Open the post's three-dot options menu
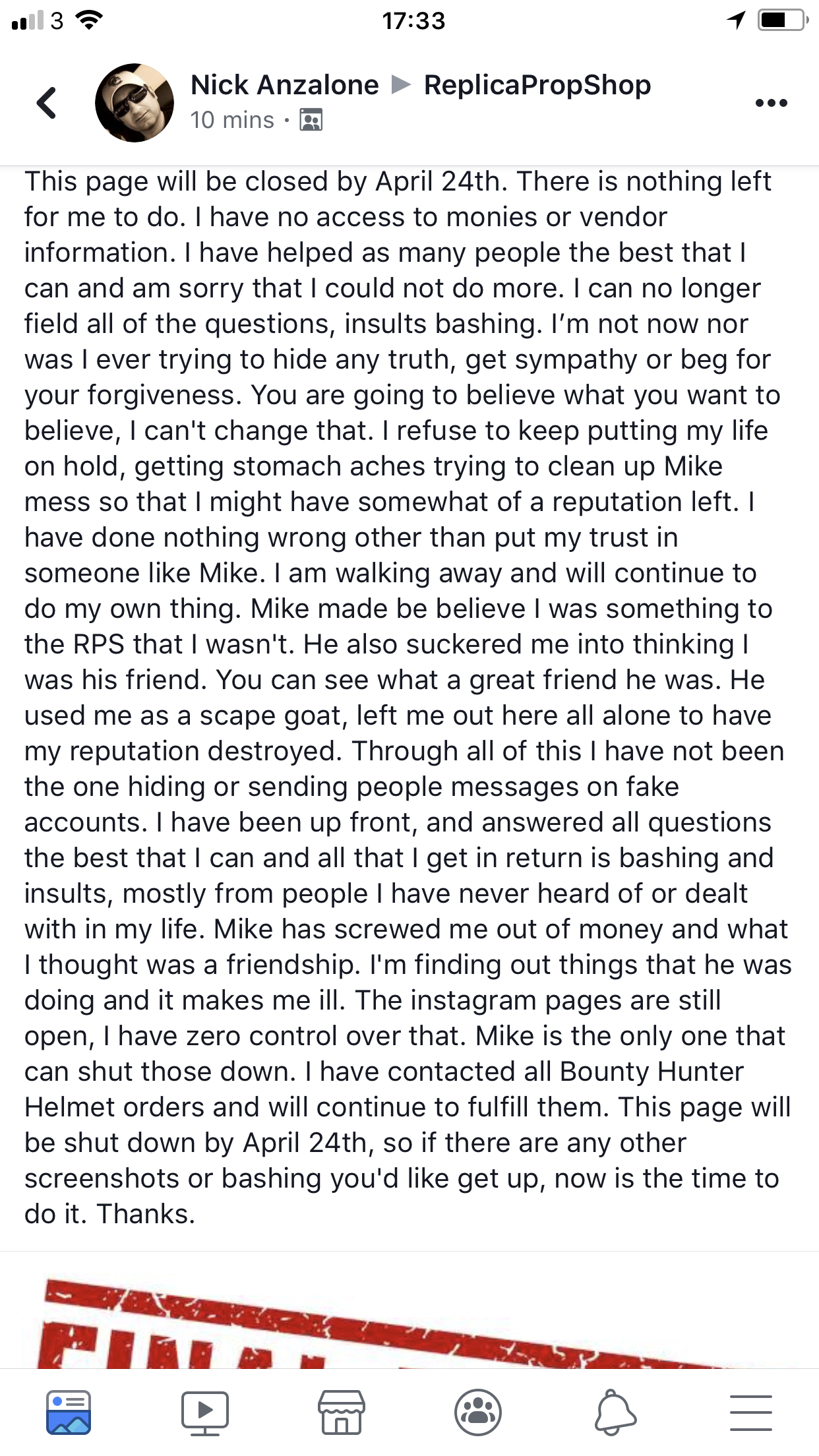Image resolution: width=819 pixels, height=1456 pixels. click(x=771, y=103)
